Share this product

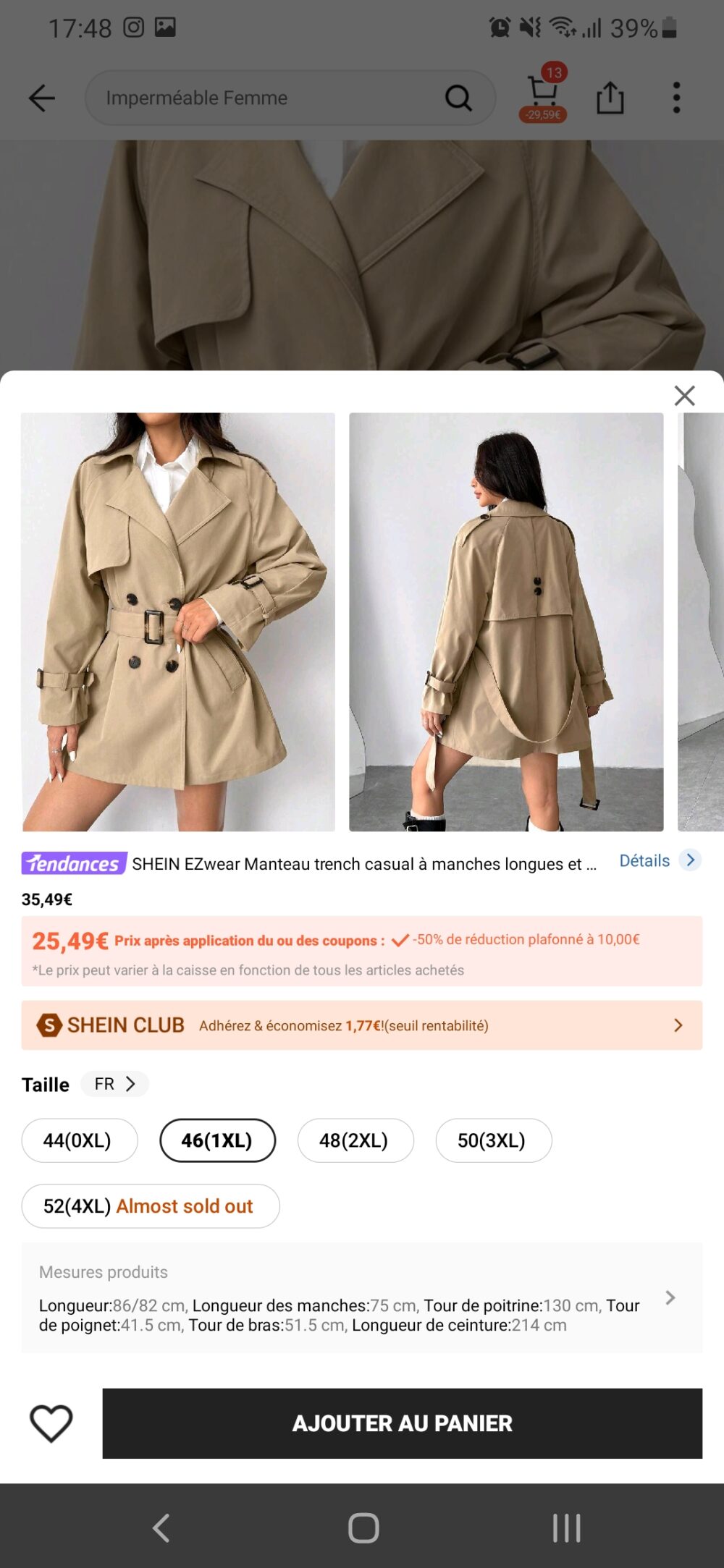tap(610, 98)
